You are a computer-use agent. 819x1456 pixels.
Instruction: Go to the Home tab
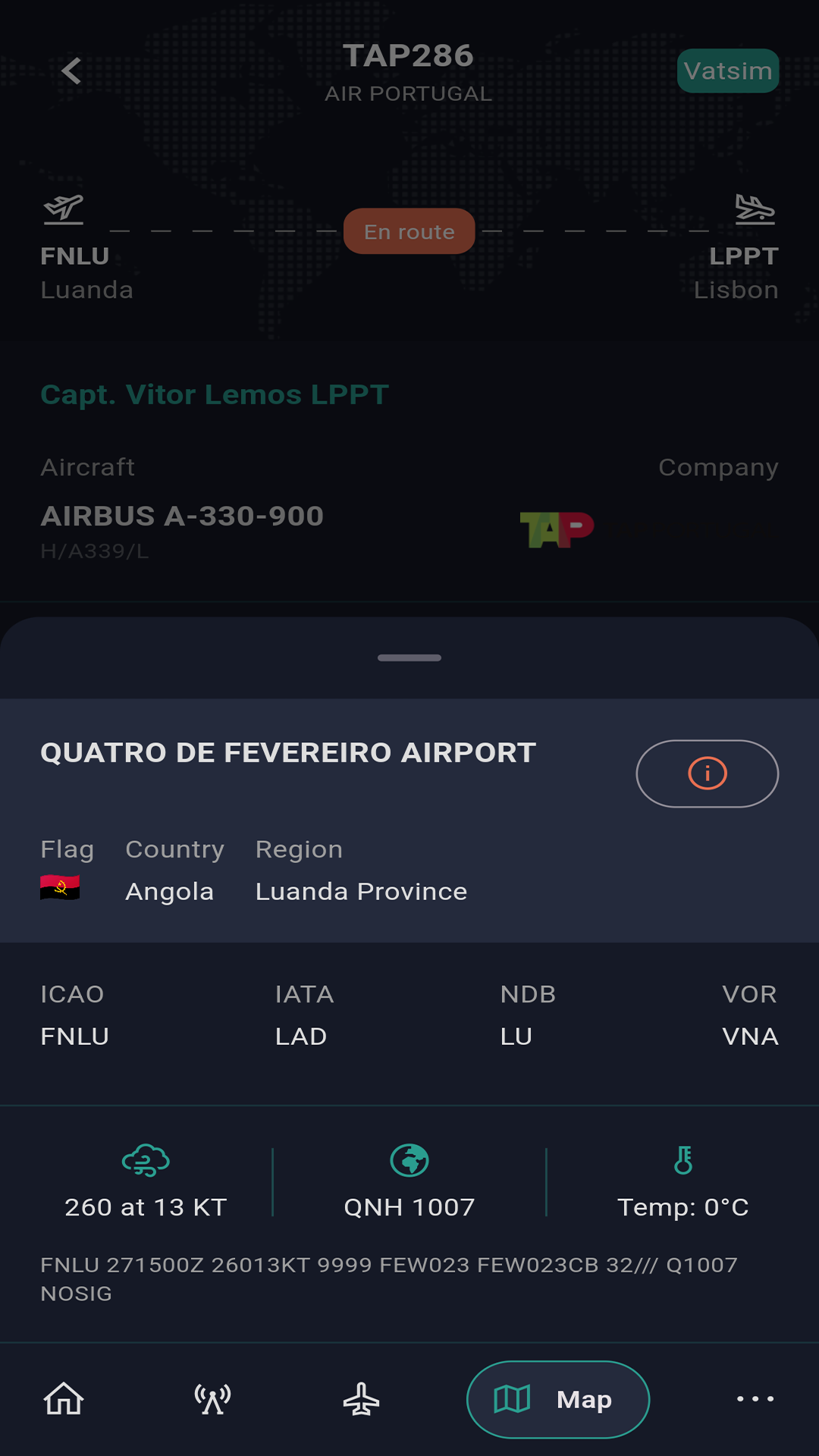tap(64, 1398)
